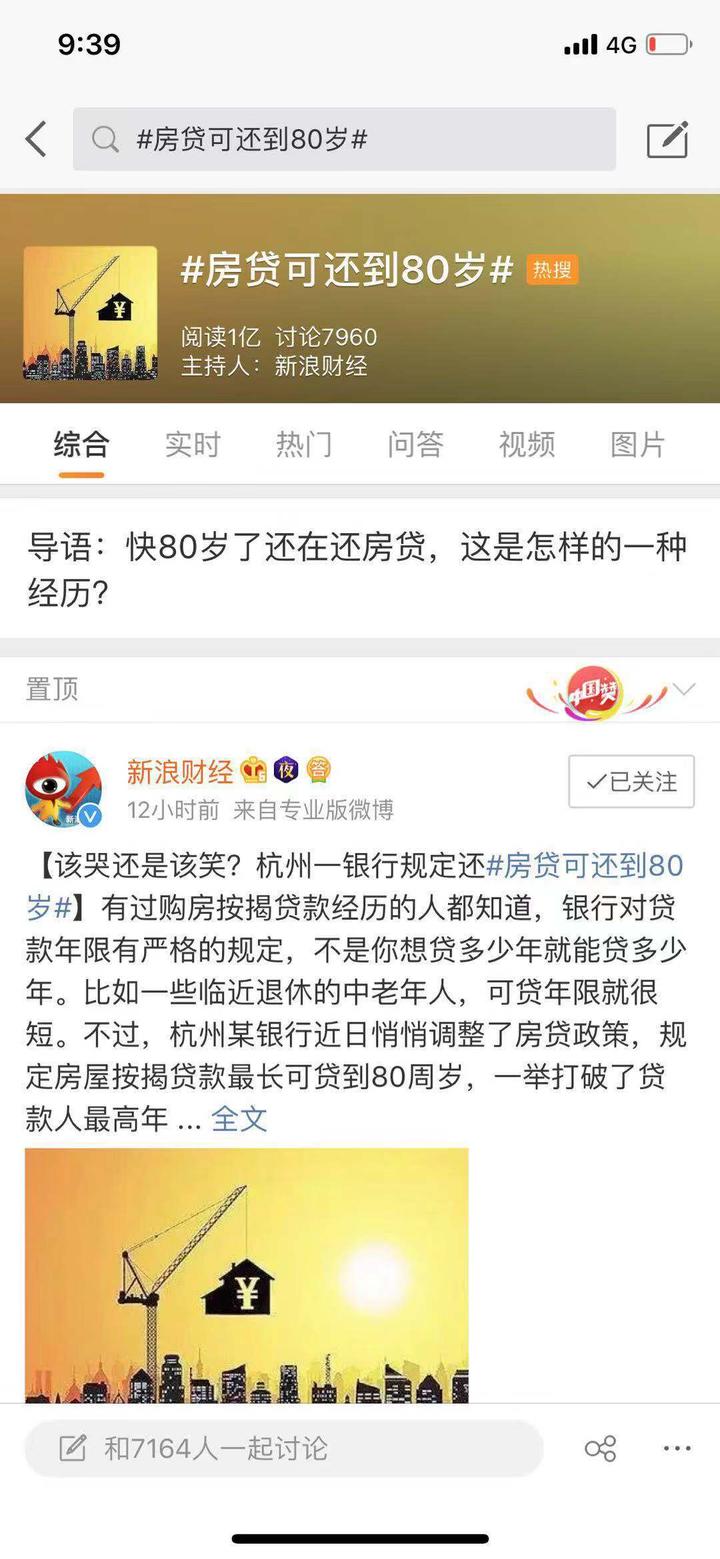Open the 问答 tab
The width and height of the screenshot is (720, 1559).
pos(415,444)
